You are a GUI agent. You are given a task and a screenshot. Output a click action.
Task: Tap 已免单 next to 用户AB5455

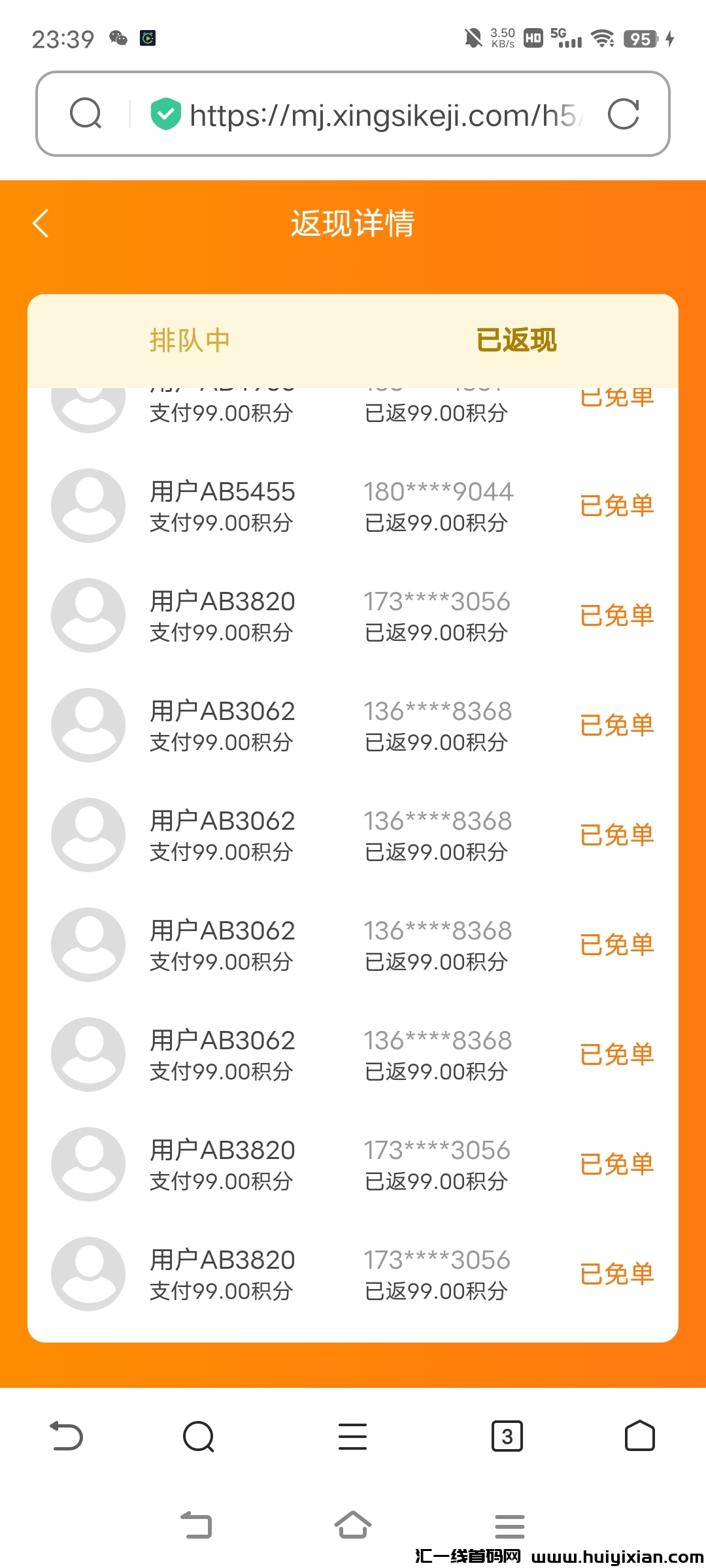click(616, 506)
